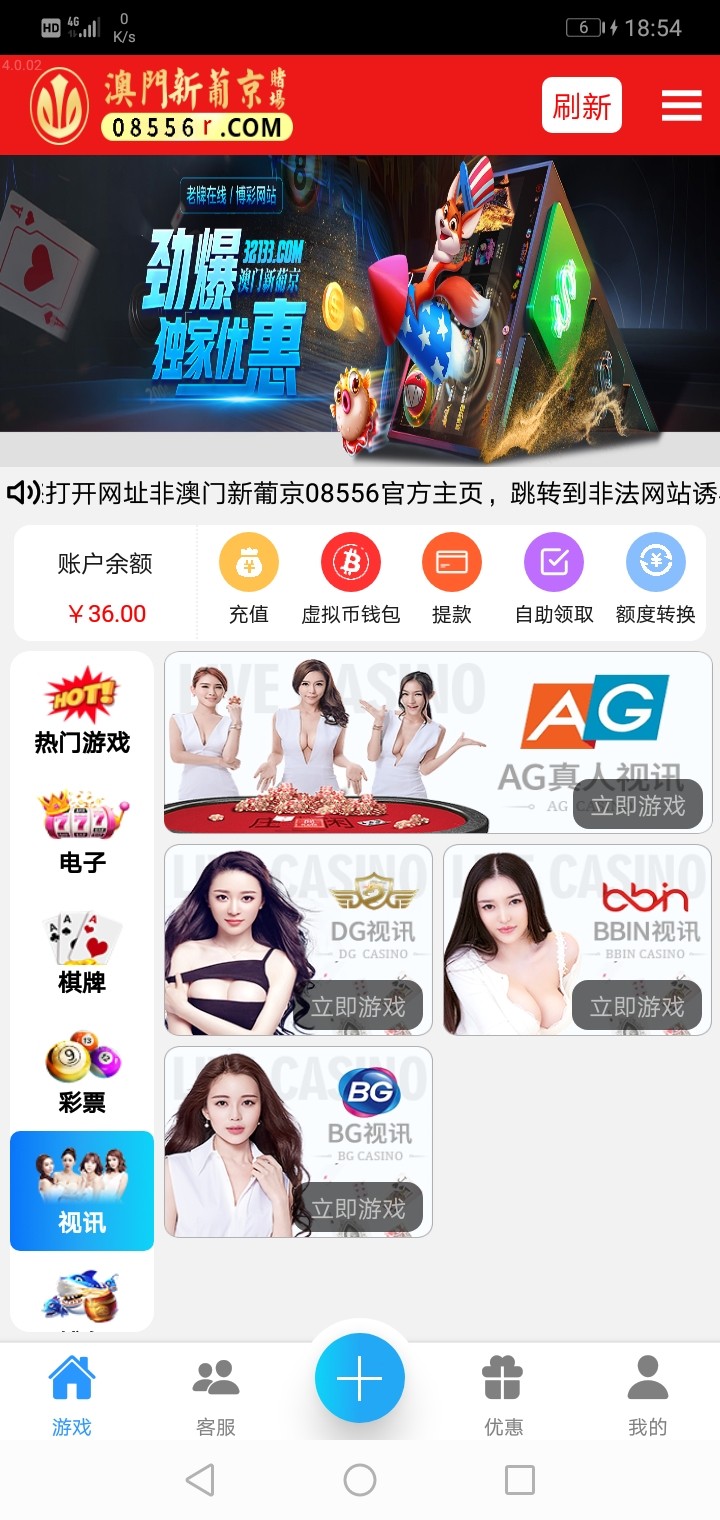720x1520 pixels.
Task: Switch to 客服 tab
Action: 216,1395
